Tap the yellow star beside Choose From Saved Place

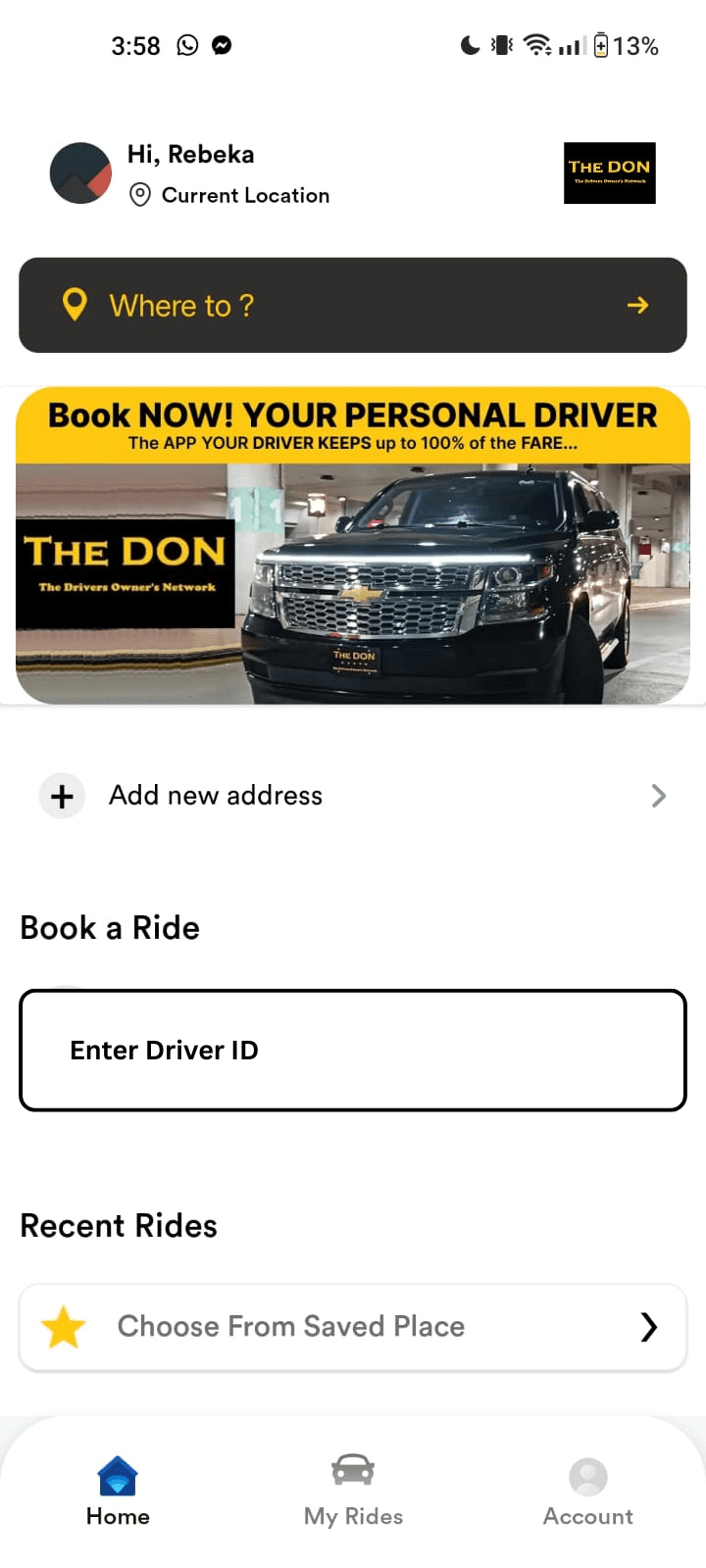point(63,1327)
